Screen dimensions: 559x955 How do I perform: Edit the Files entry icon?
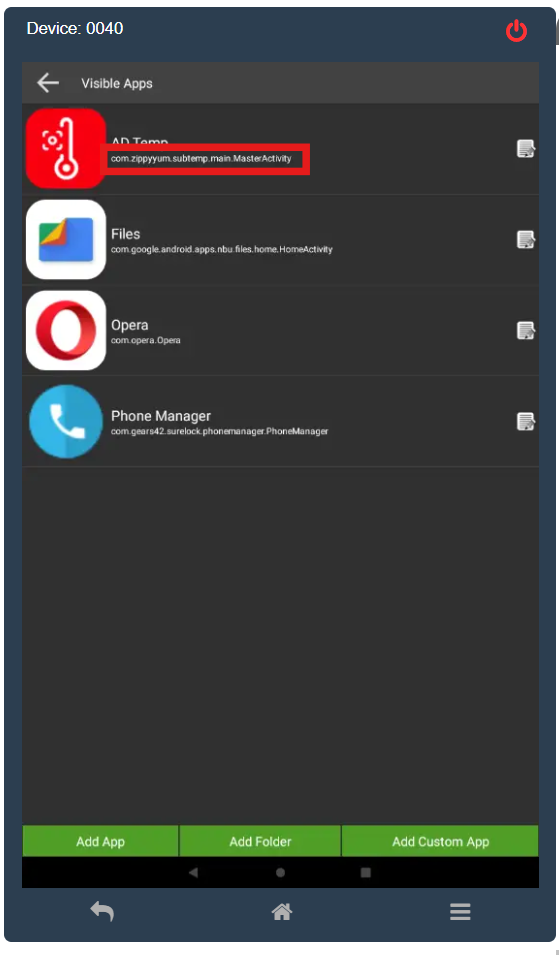(526, 239)
